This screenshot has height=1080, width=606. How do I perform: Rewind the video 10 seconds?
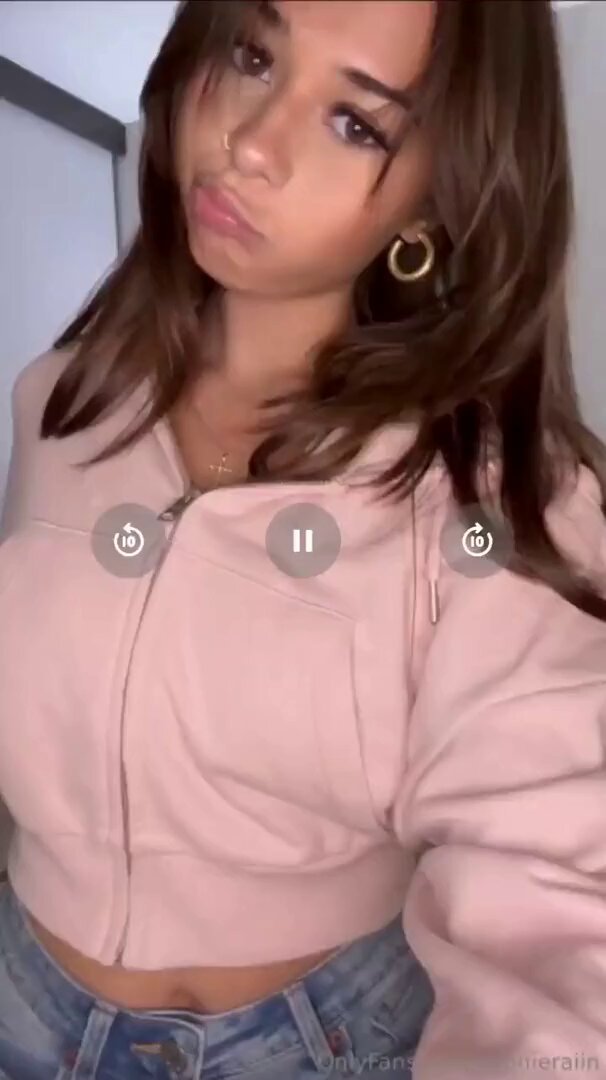(x=128, y=541)
